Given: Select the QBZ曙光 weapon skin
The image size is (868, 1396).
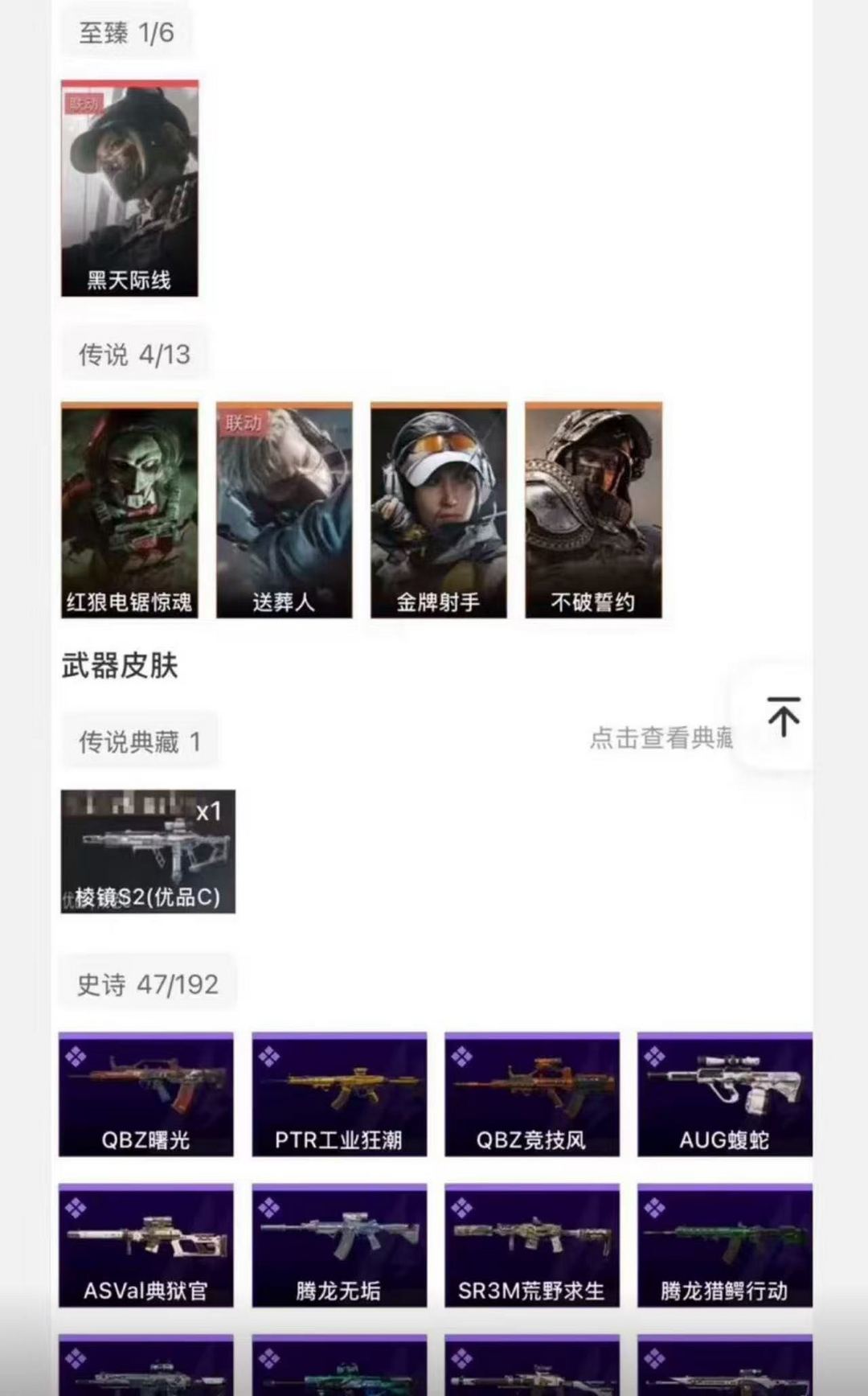Looking at the screenshot, I should point(146,1094).
